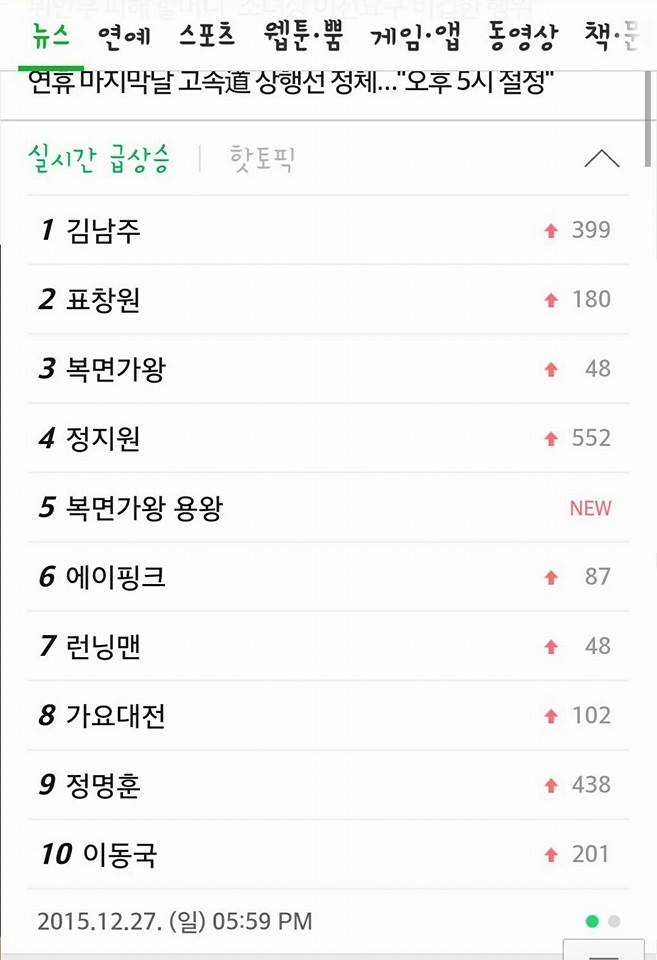This screenshot has height=960, width=657.
Task: Open the 웹툰·뿜 tab
Action: click(304, 38)
